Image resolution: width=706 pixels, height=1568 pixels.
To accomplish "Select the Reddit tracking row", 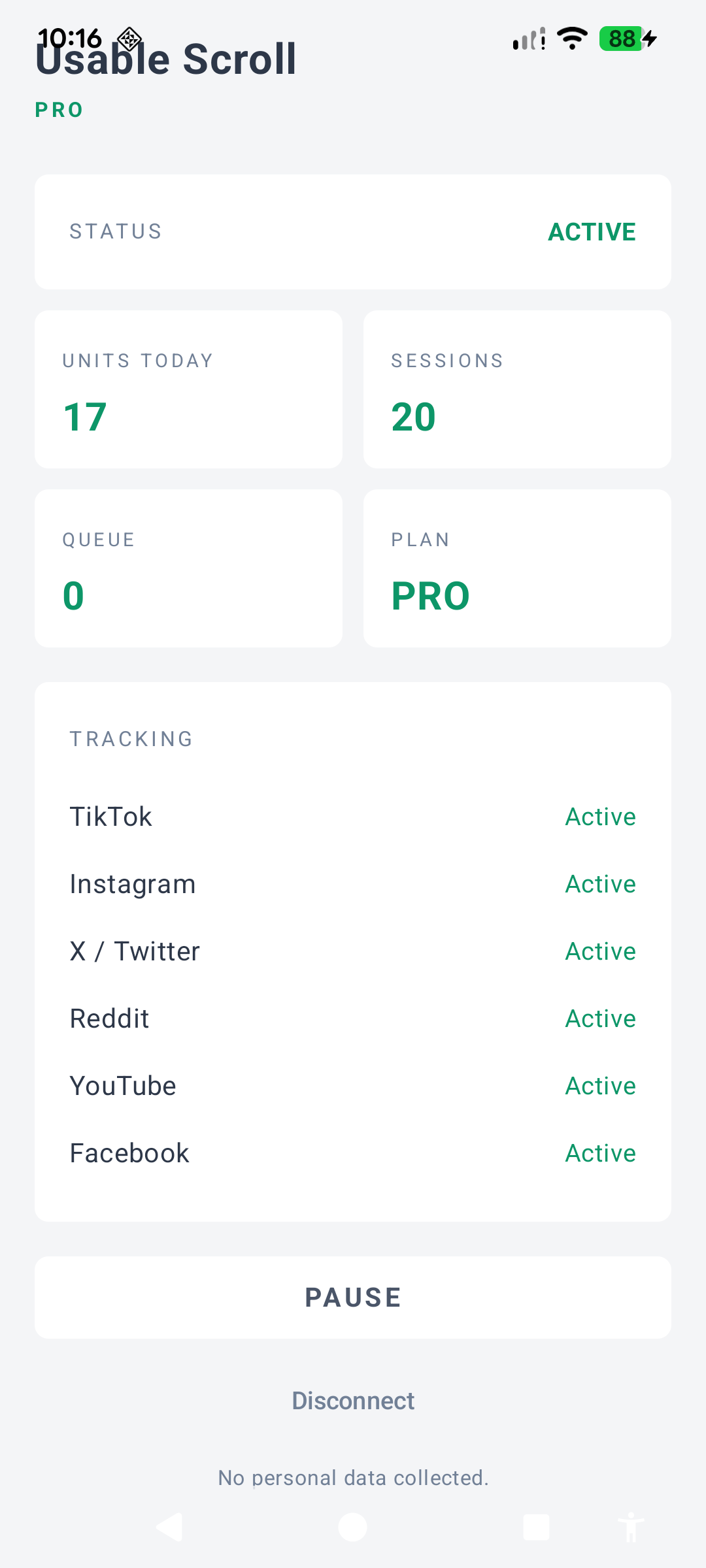I will click(x=353, y=1018).
